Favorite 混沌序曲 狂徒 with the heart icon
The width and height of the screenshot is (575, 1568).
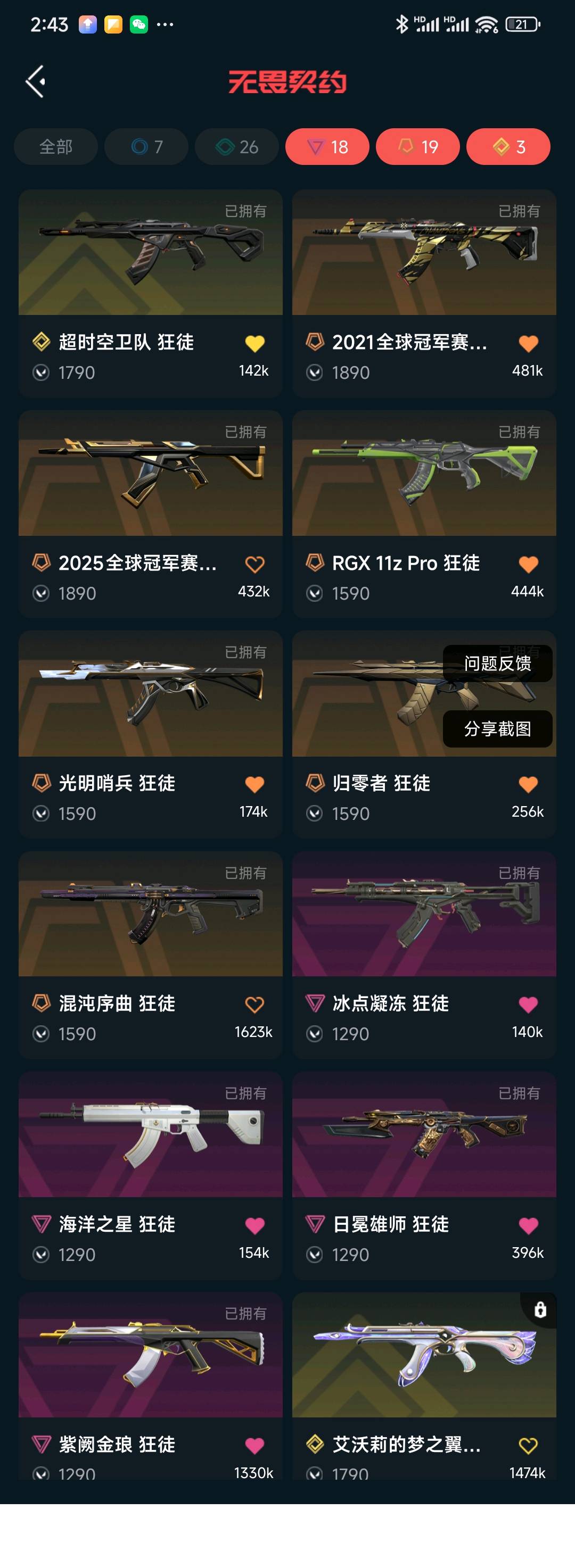click(254, 1005)
